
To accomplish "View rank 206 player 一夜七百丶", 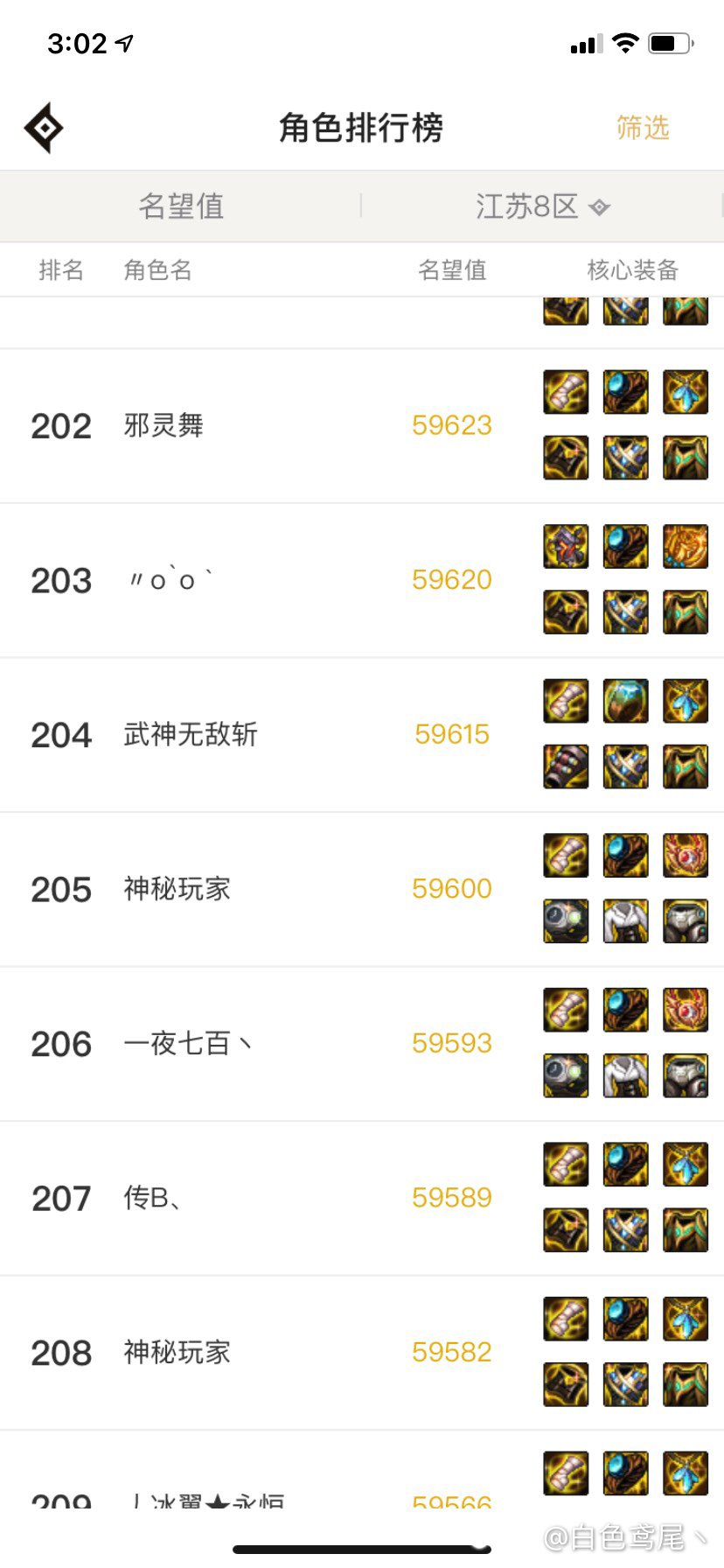I will click(362, 1044).
